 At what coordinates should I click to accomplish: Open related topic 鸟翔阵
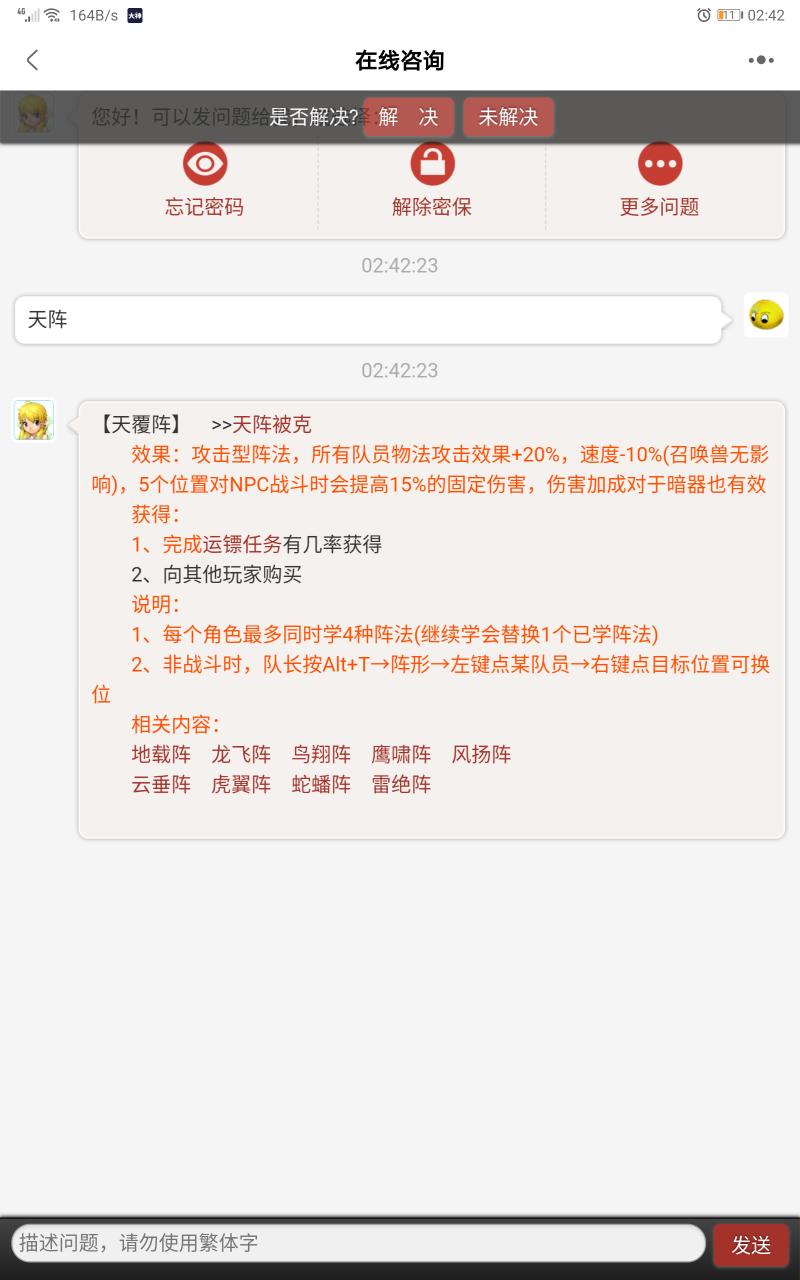point(321,754)
